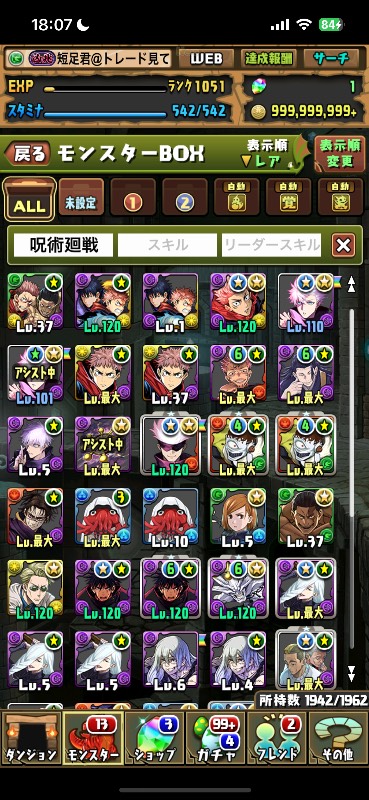Screen dimensions: 369x800
Task: Clear the search filter with X
Action: [343, 245]
